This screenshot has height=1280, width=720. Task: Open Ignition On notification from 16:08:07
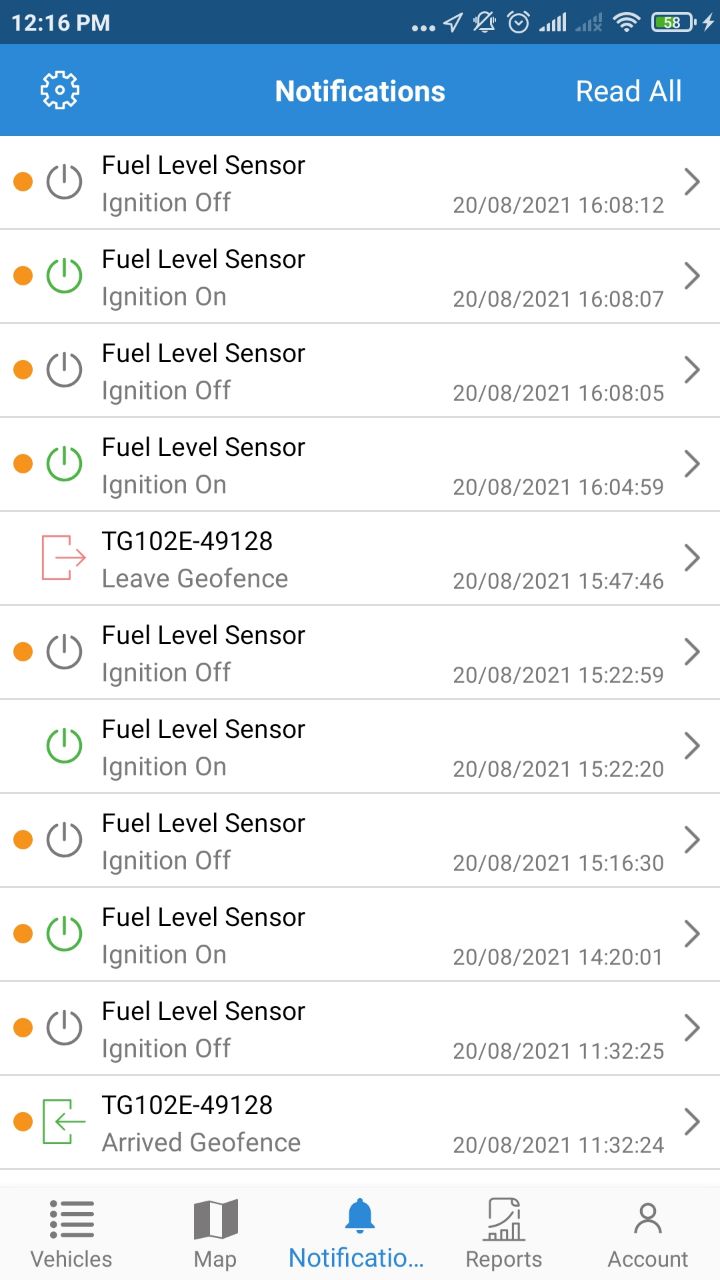360,277
